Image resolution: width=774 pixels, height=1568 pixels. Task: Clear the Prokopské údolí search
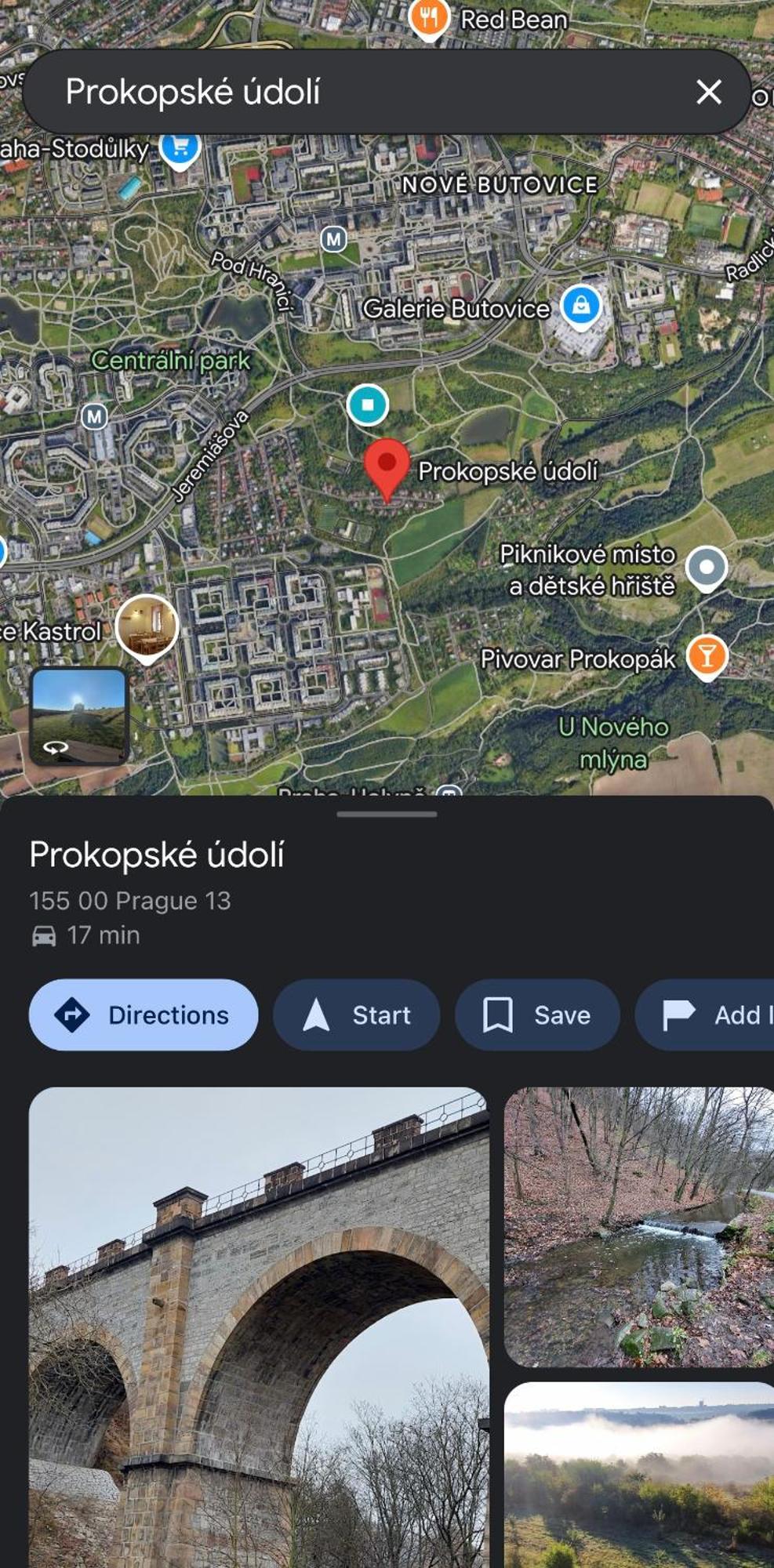click(x=708, y=92)
